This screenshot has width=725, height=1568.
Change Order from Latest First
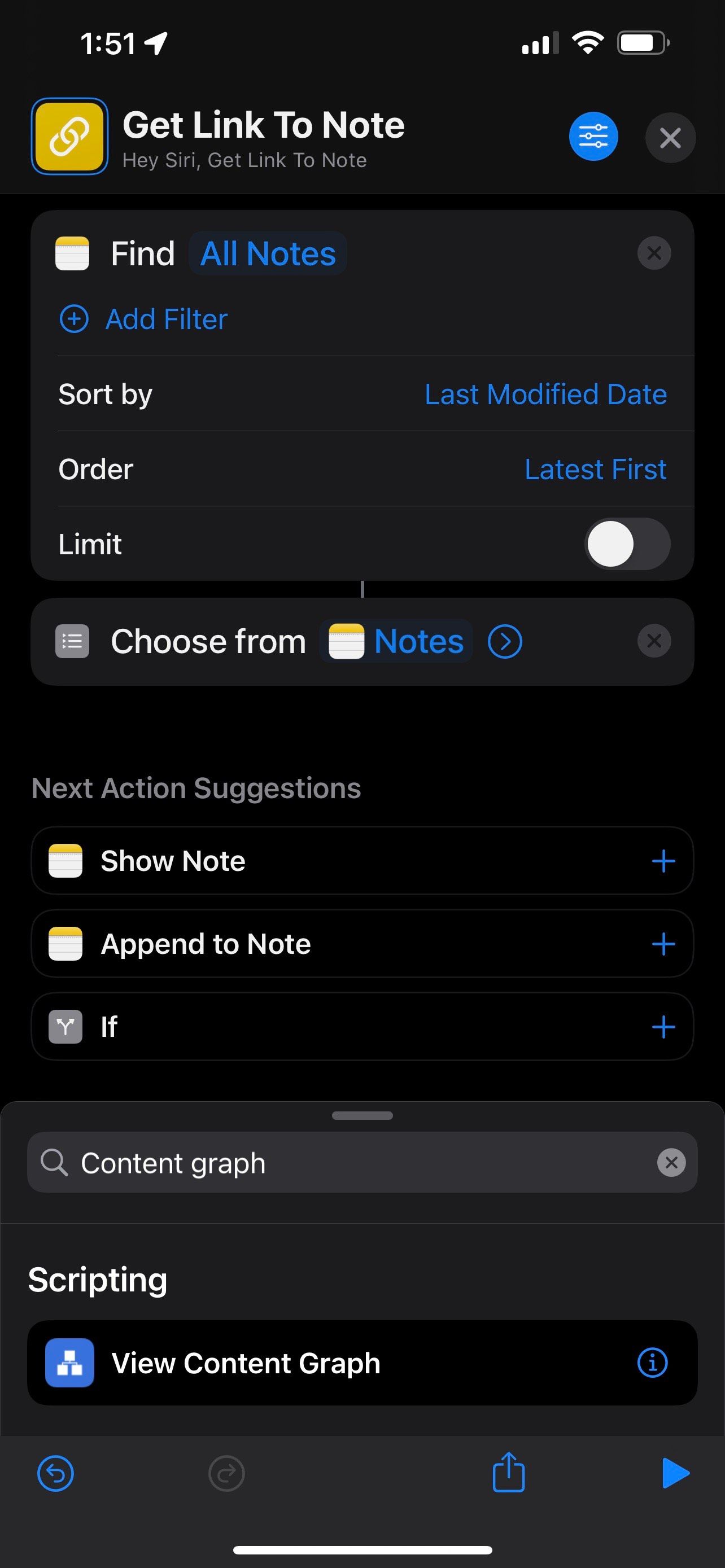coord(595,468)
